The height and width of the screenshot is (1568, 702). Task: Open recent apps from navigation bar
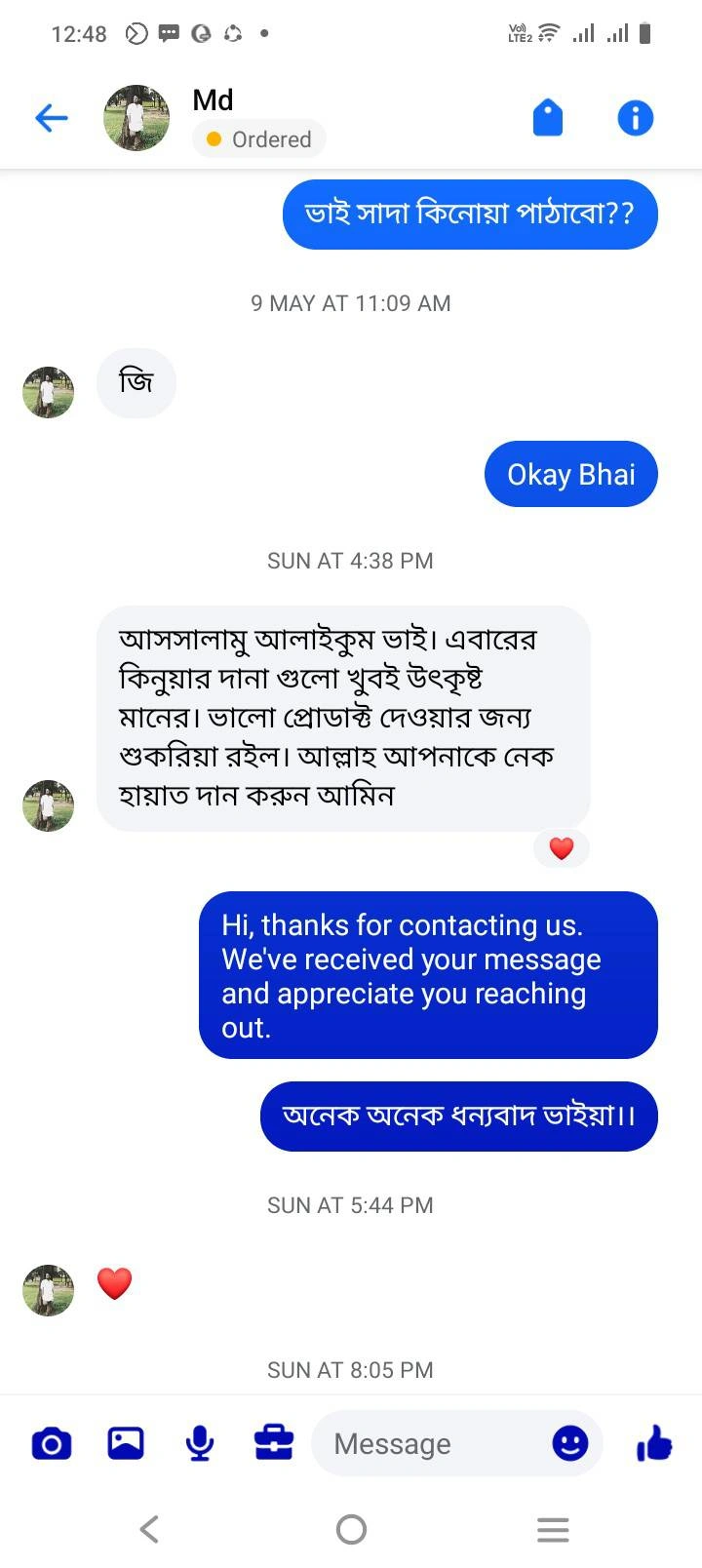553,1529
